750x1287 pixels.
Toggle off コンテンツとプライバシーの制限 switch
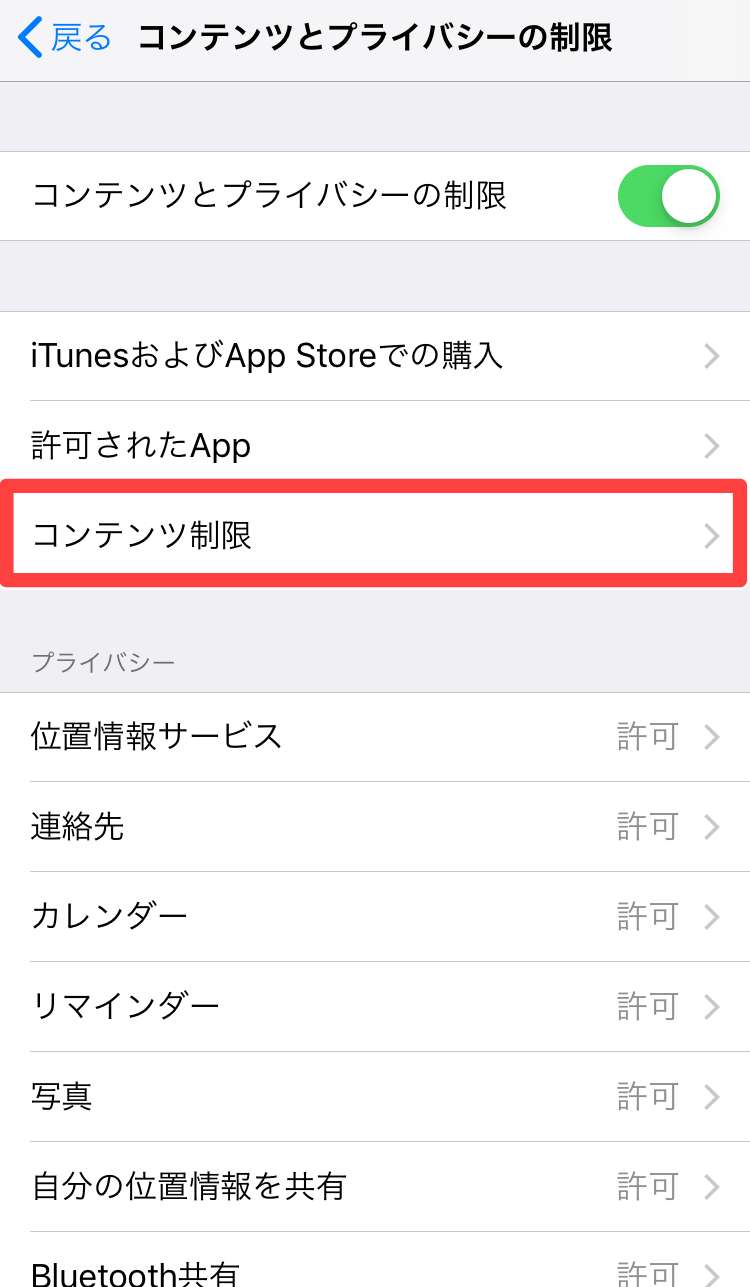pos(668,196)
